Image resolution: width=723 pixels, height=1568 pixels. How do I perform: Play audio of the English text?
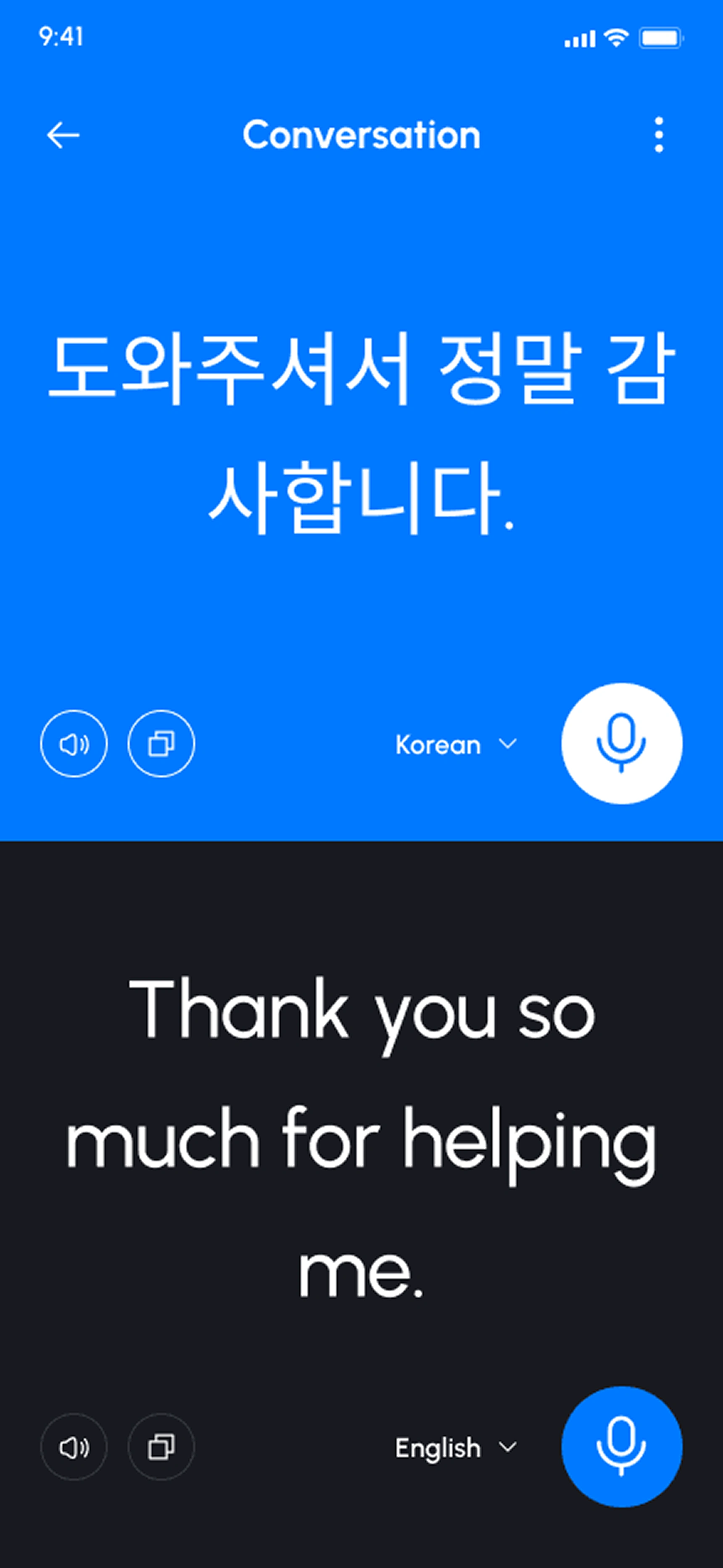[x=74, y=1447]
